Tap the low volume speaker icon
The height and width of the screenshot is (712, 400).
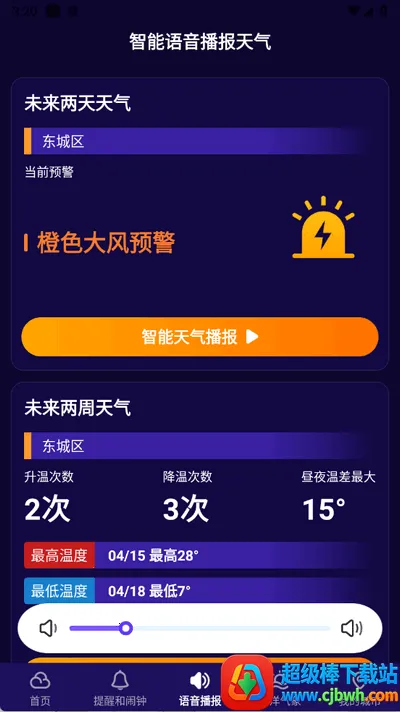[x=48, y=628]
